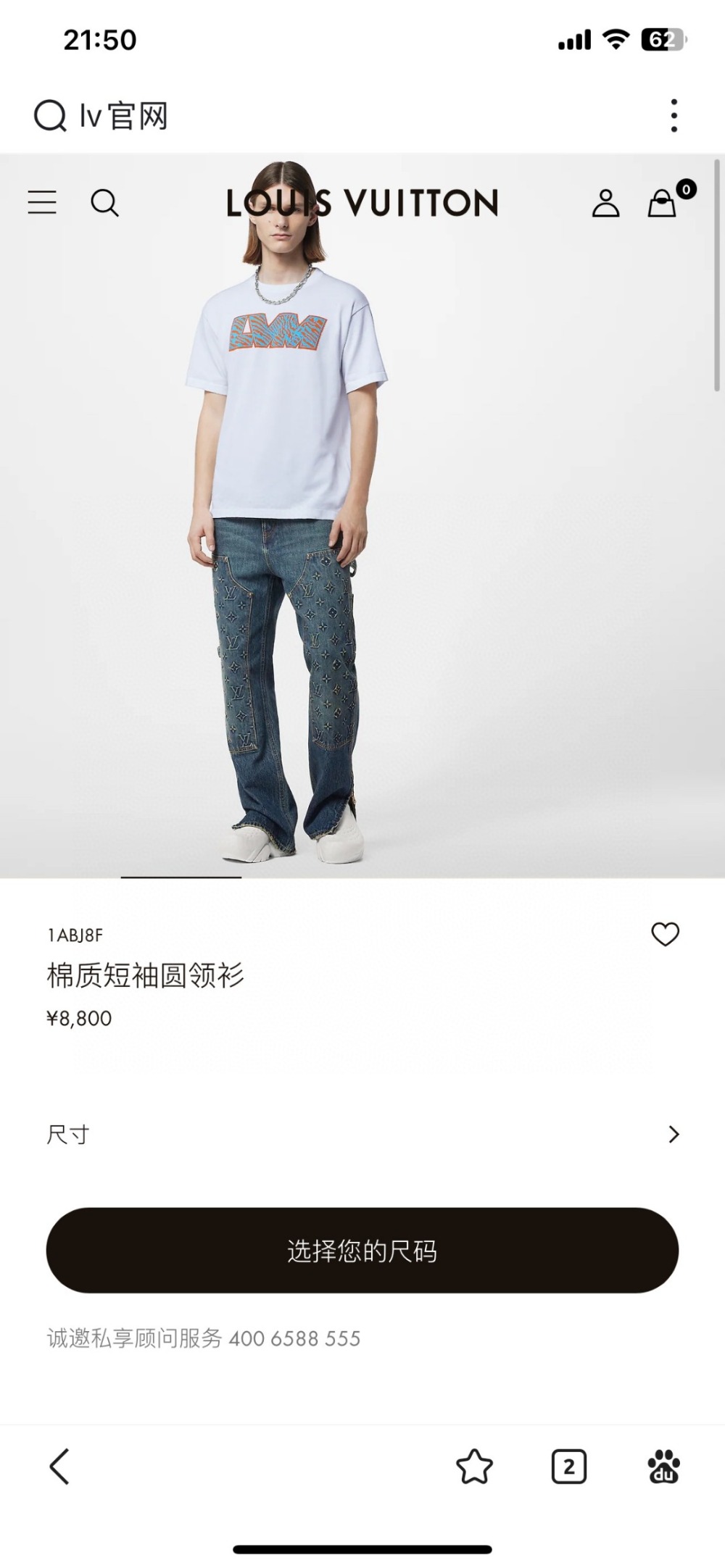Expand the 尺寸 size row
The height and width of the screenshot is (1568, 725).
(x=362, y=1134)
